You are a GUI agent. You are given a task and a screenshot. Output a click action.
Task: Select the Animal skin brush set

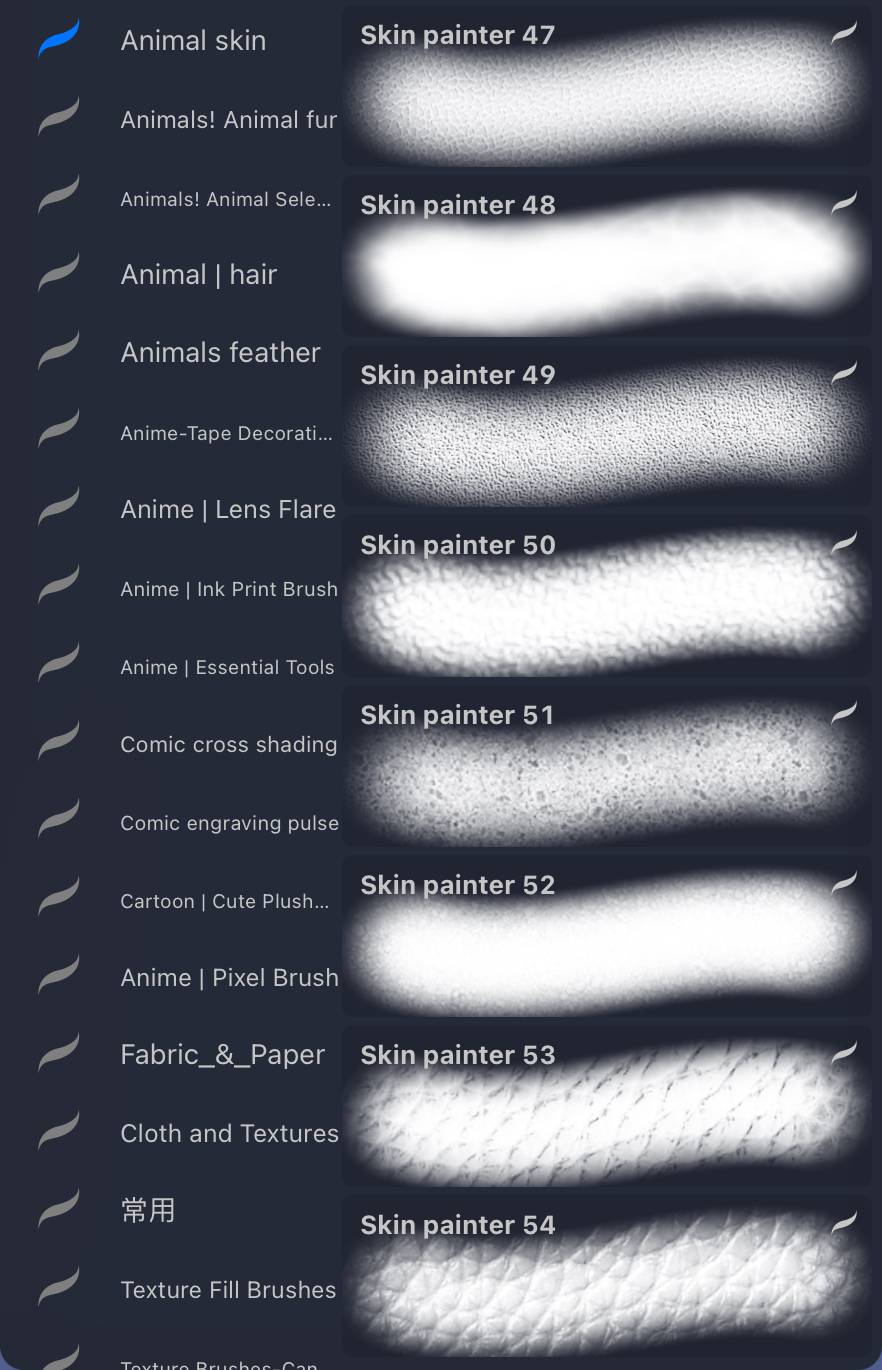tap(193, 41)
